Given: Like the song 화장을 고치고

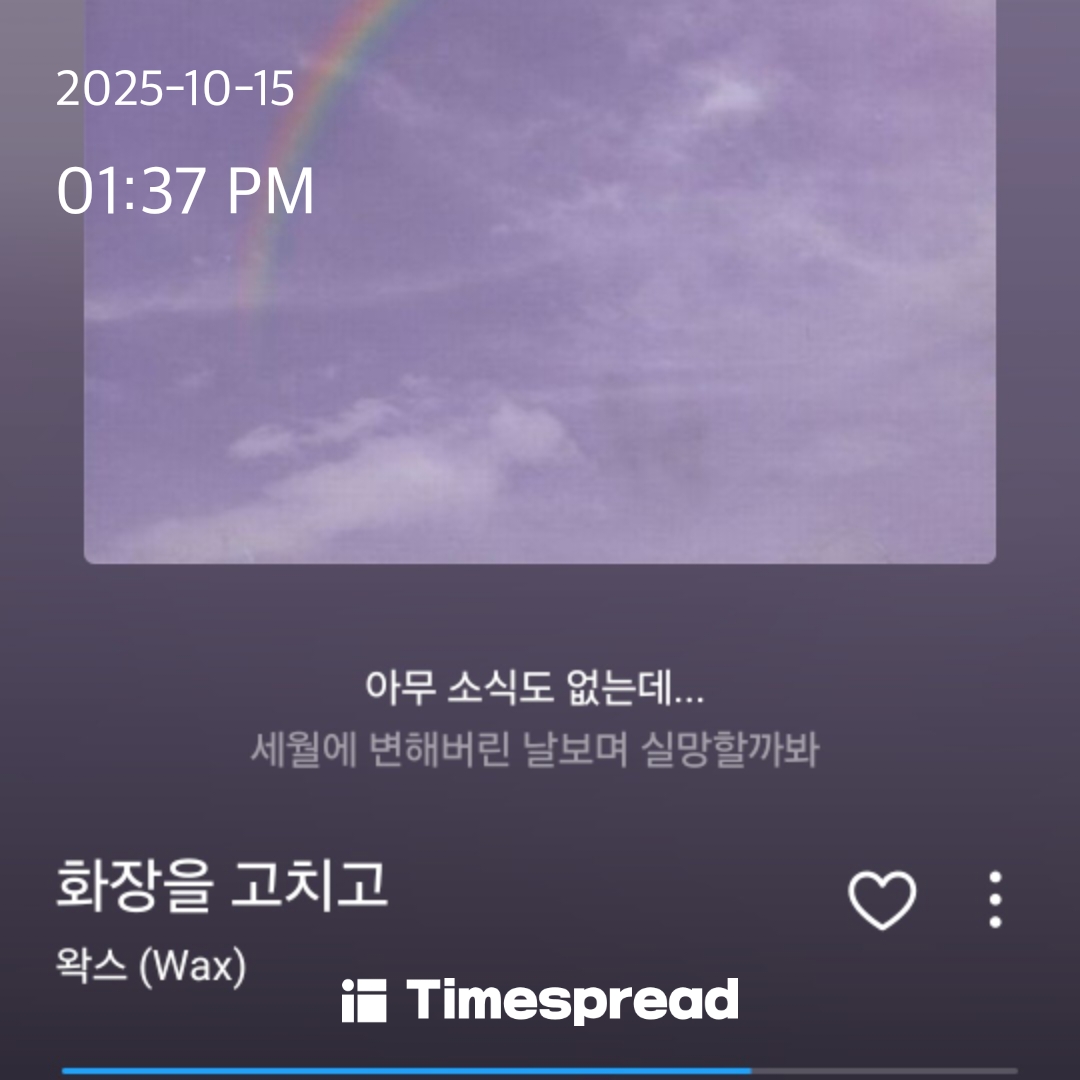Looking at the screenshot, I should coord(881,900).
